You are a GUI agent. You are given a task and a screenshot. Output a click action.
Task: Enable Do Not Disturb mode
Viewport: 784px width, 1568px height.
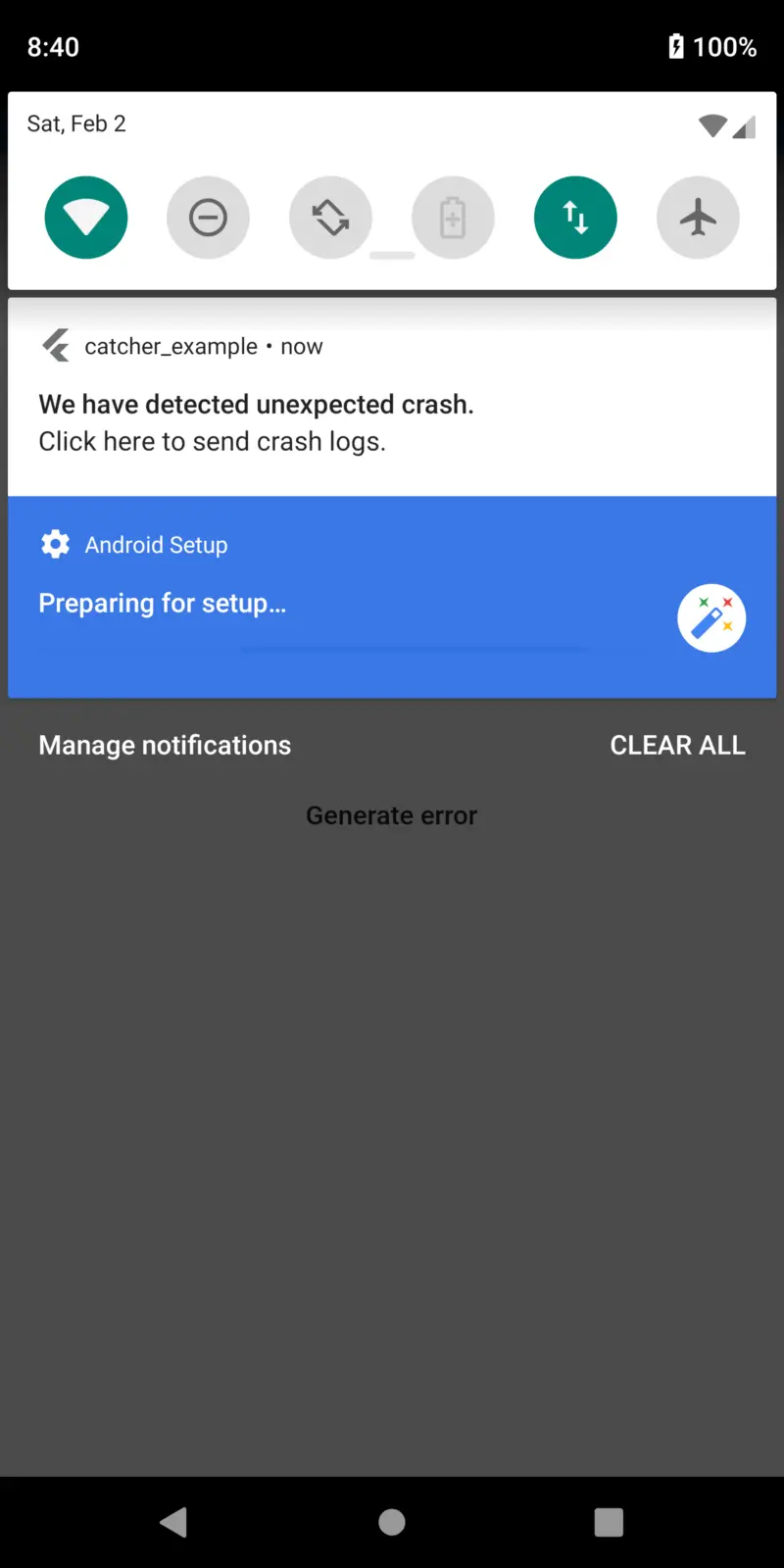point(208,218)
